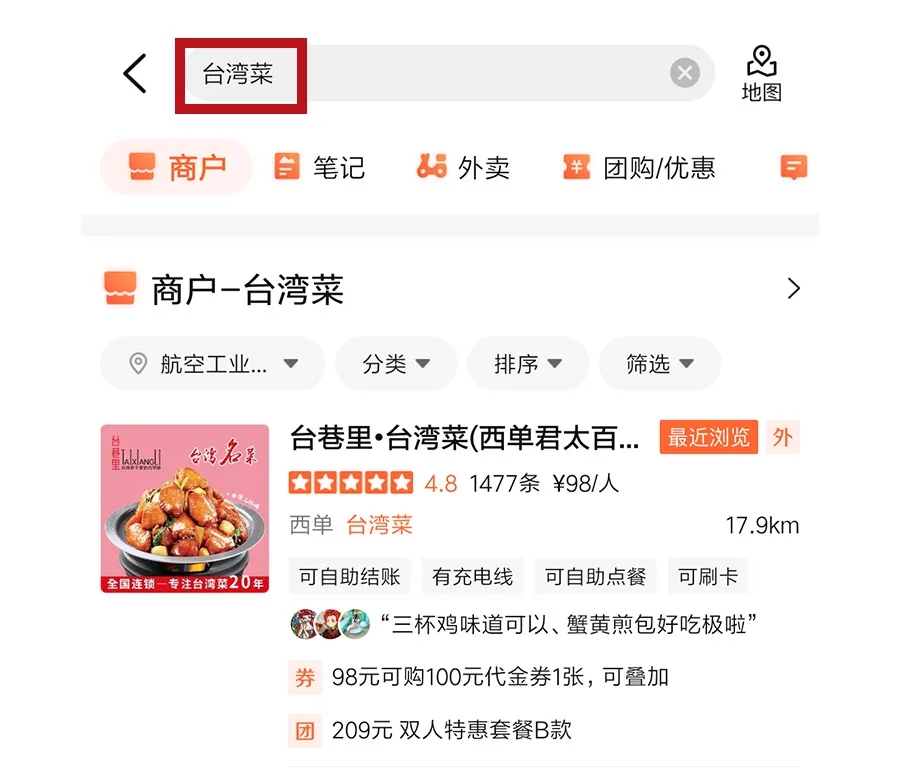Image resolution: width=900 pixels, height=775 pixels.
Task: Open the 排序 sorting dropdown
Action: click(x=527, y=364)
